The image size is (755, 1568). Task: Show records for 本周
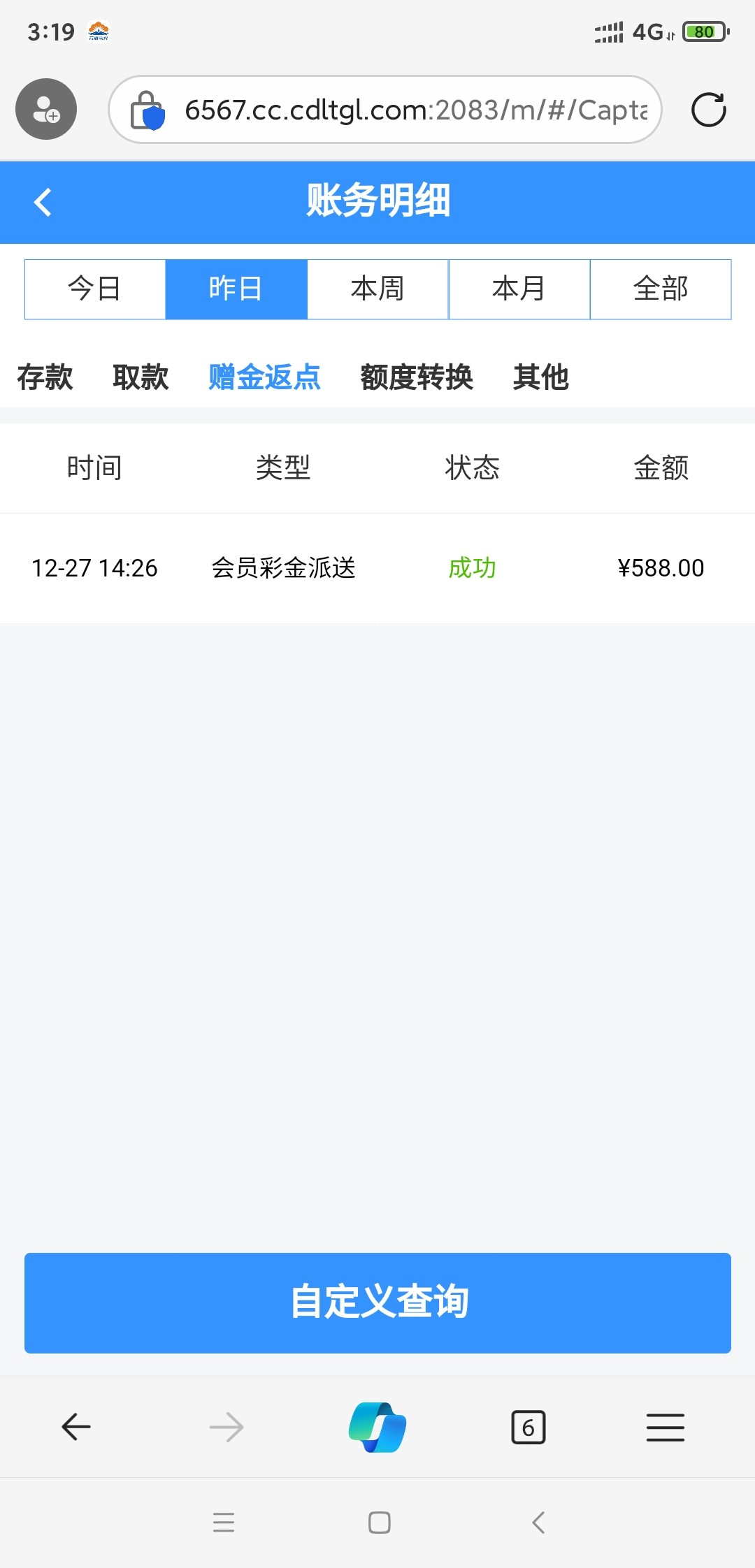(x=377, y=289)
